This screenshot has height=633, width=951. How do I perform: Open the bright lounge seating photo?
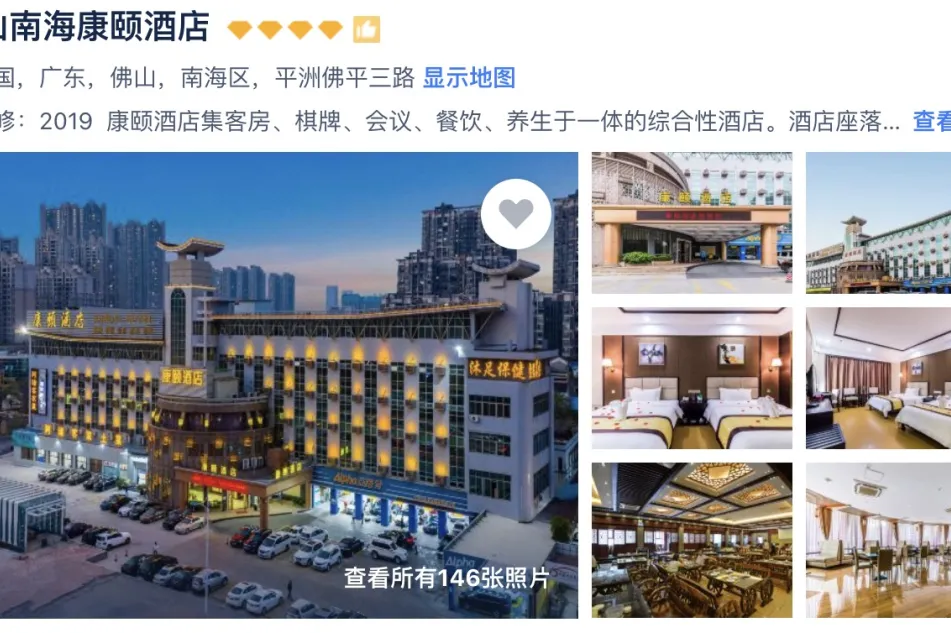point(878,540)
